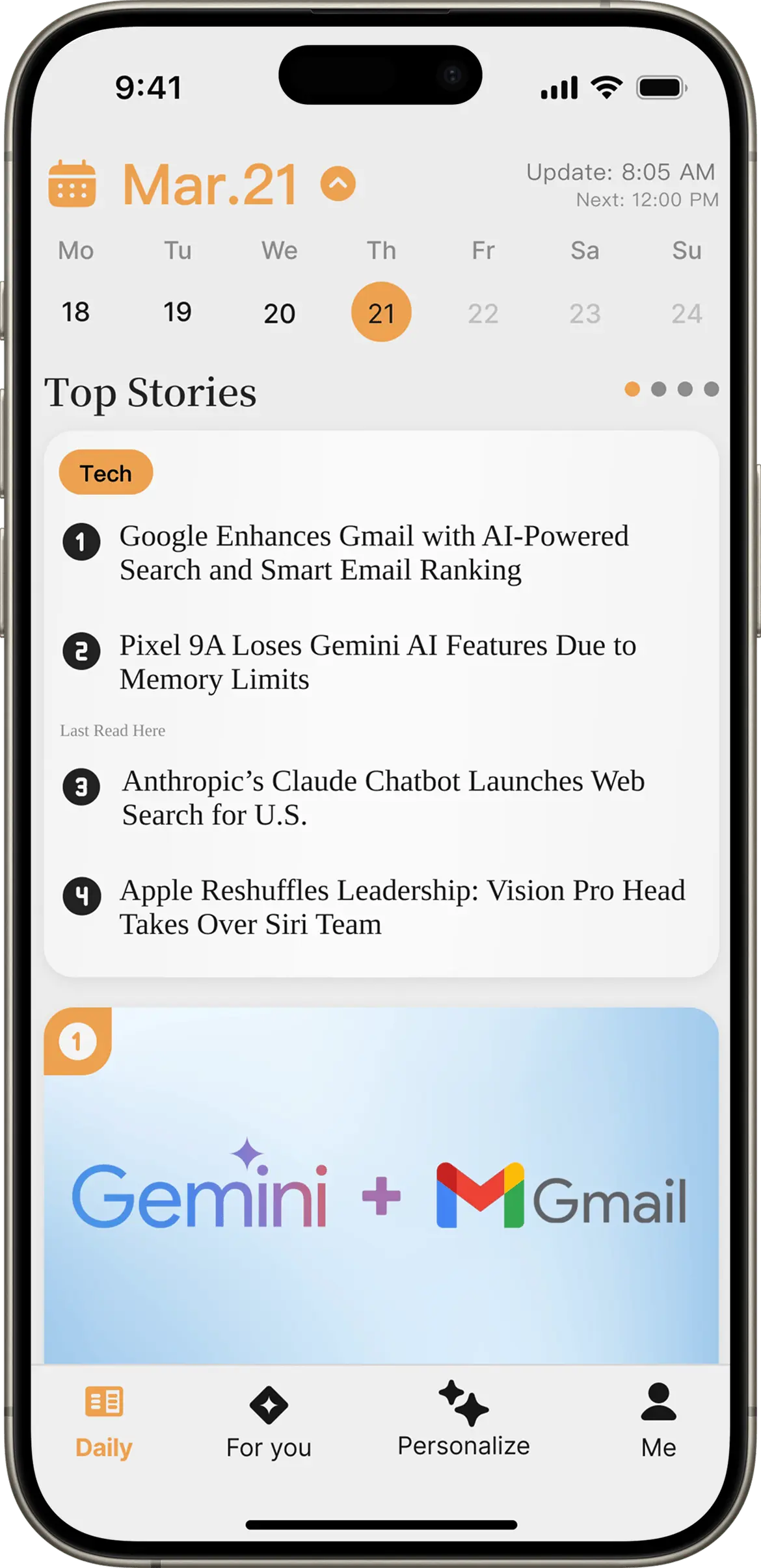761x1568 pixels.
Task: Open the Google Enhances Gmail story
Action: [x=374, y=553]
